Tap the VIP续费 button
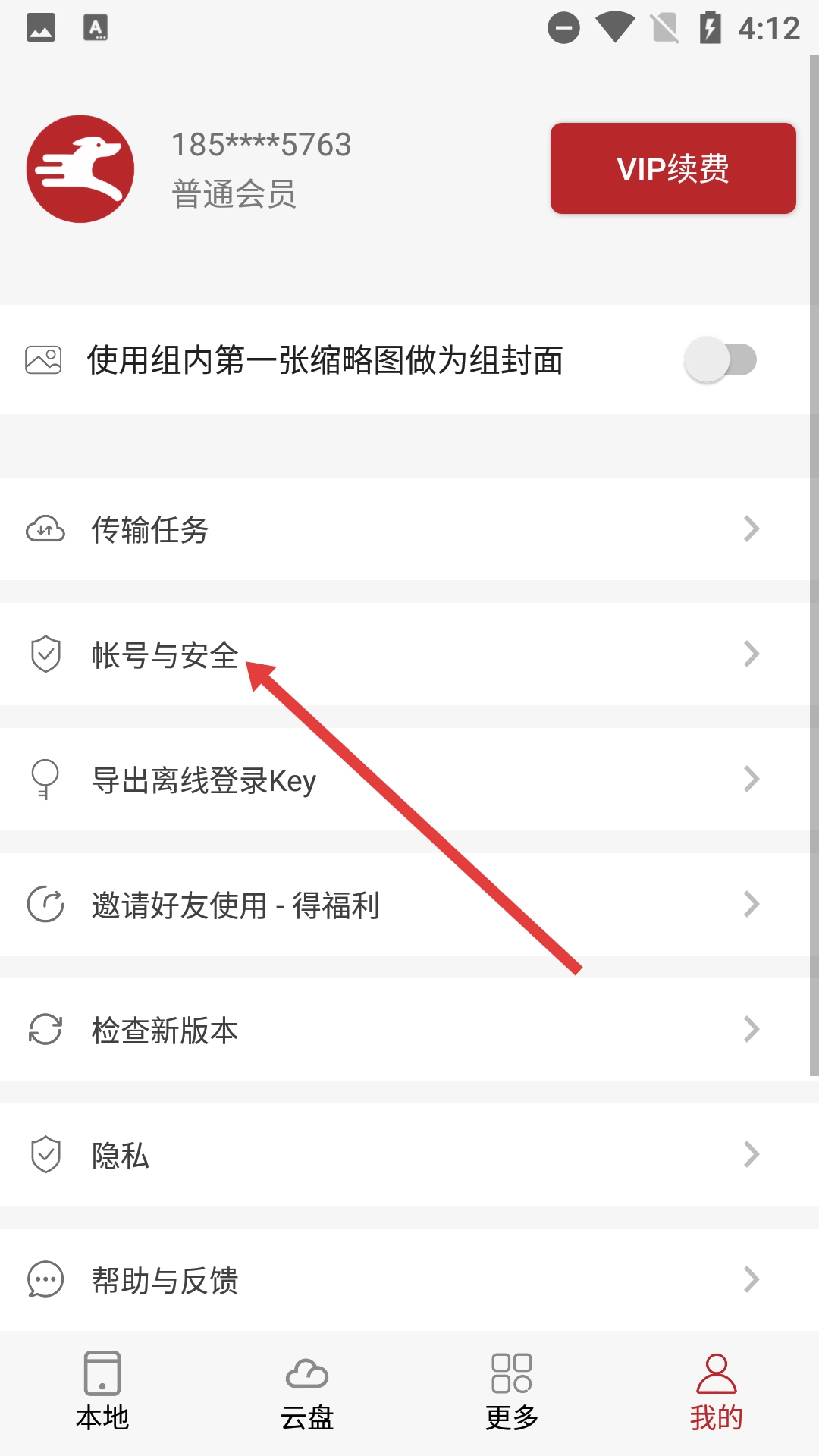Image resolution: width=819 pixels, height=1456 pixels. [673, 168]
